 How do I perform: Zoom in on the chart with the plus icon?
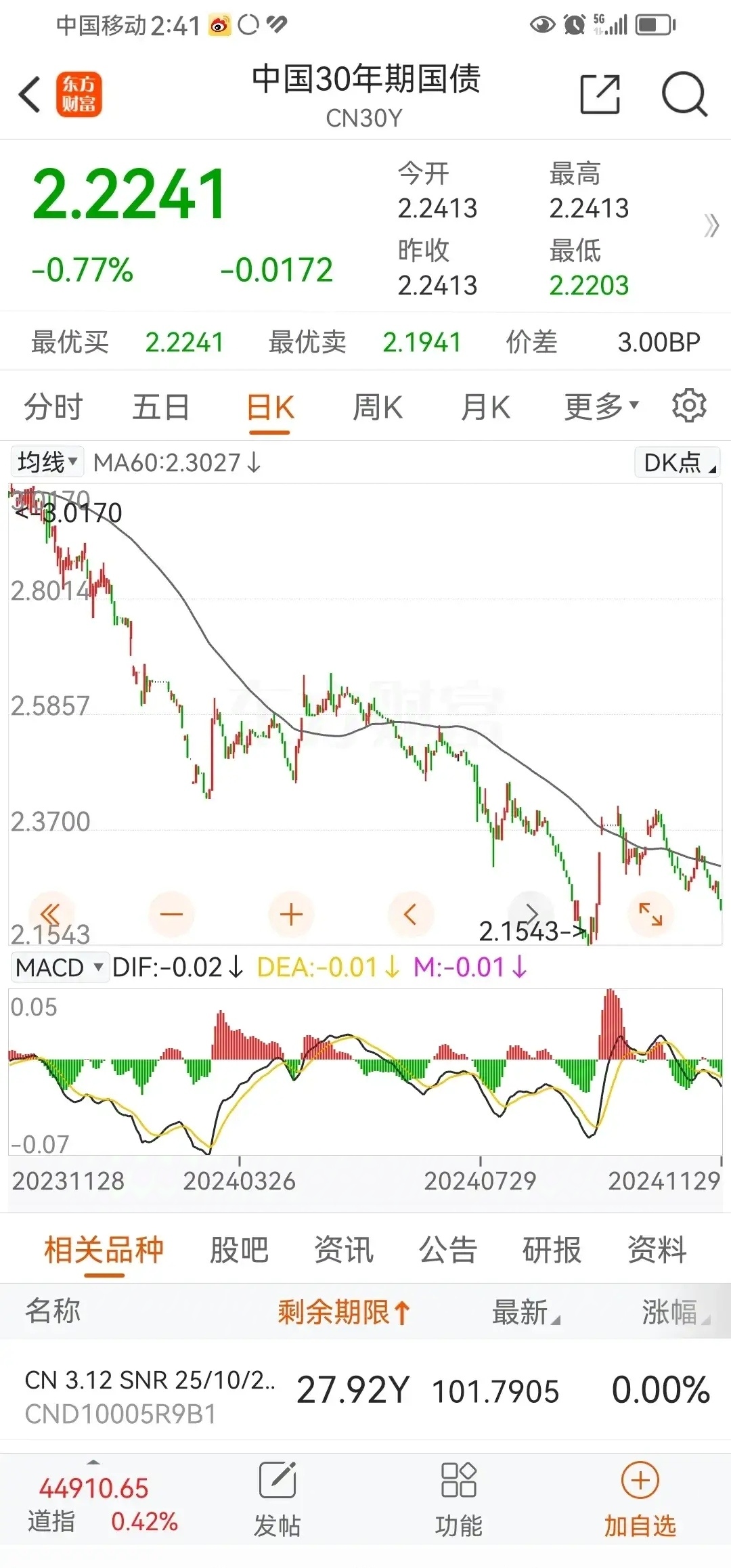(291, 913)
